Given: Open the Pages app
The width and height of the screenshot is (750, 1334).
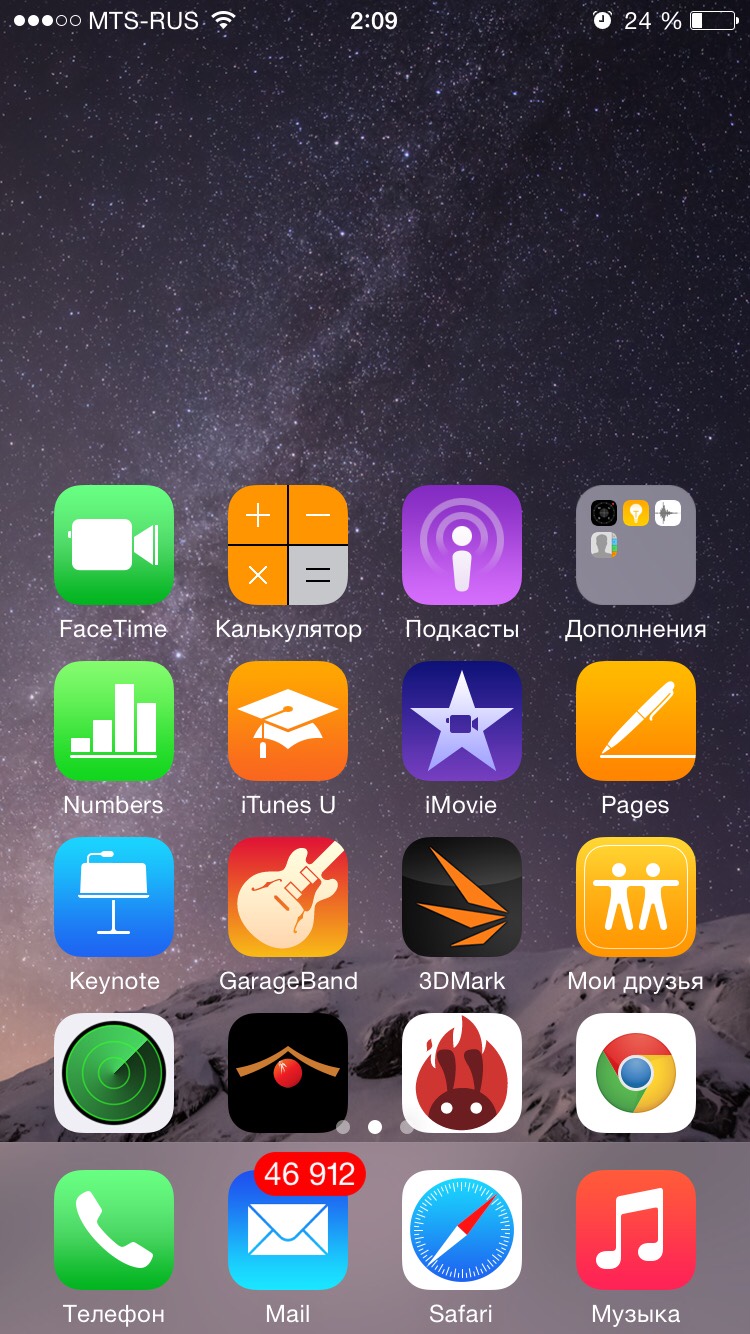Looking at the screenshot, I should point(636,721).
